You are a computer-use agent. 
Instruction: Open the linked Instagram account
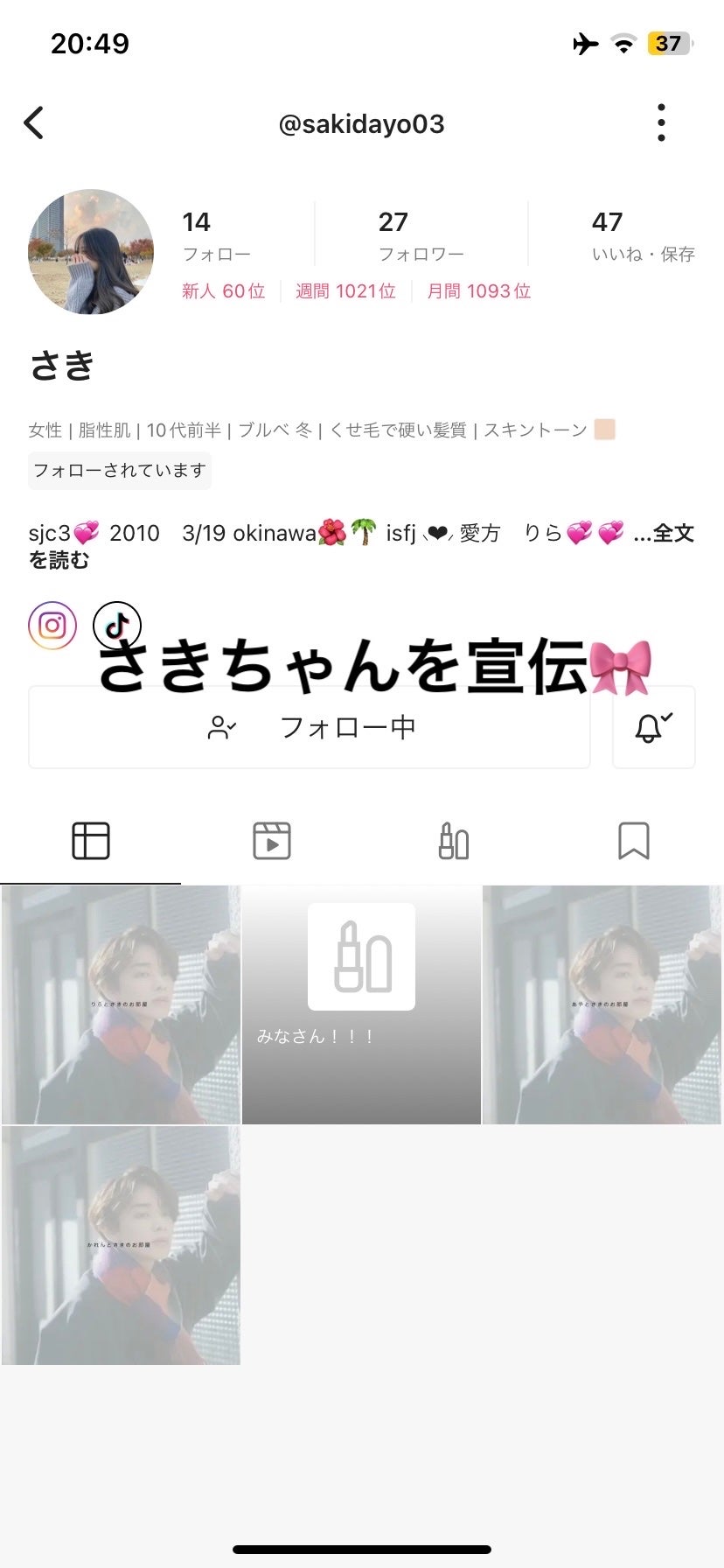pos(52,626)
